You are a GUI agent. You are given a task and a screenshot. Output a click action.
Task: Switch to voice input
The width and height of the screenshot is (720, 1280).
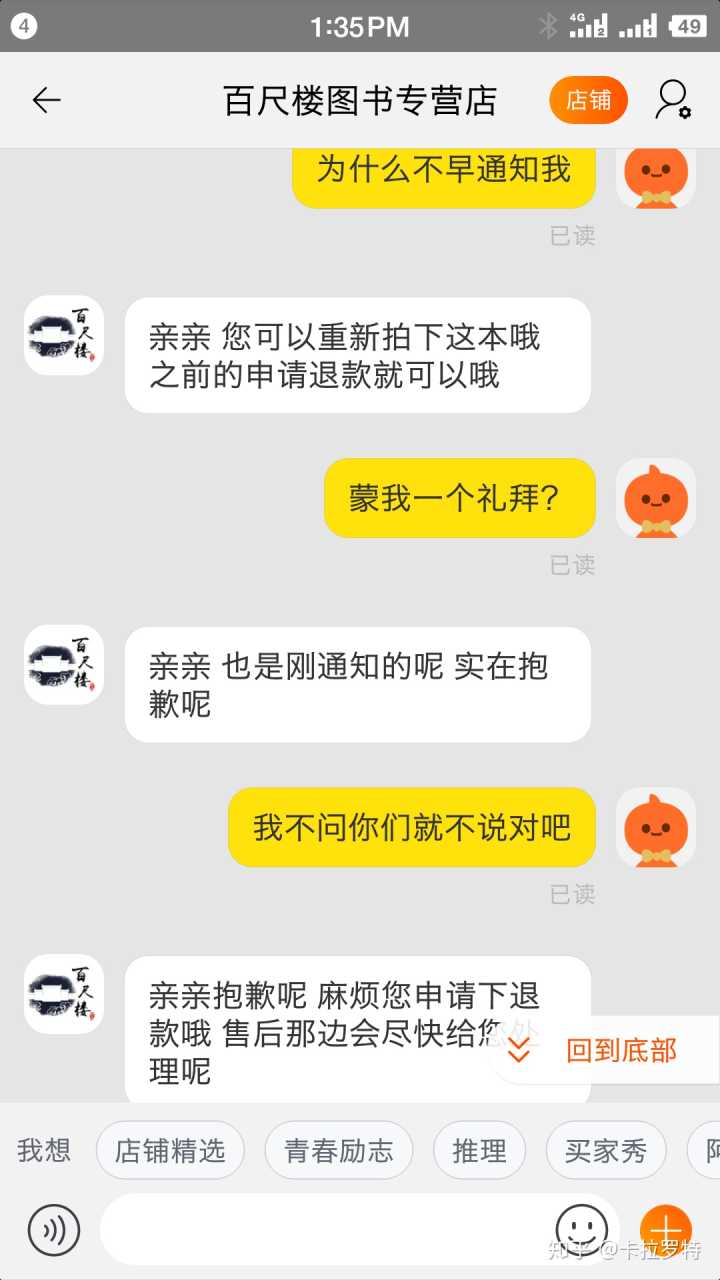(x=54, y=1229)
